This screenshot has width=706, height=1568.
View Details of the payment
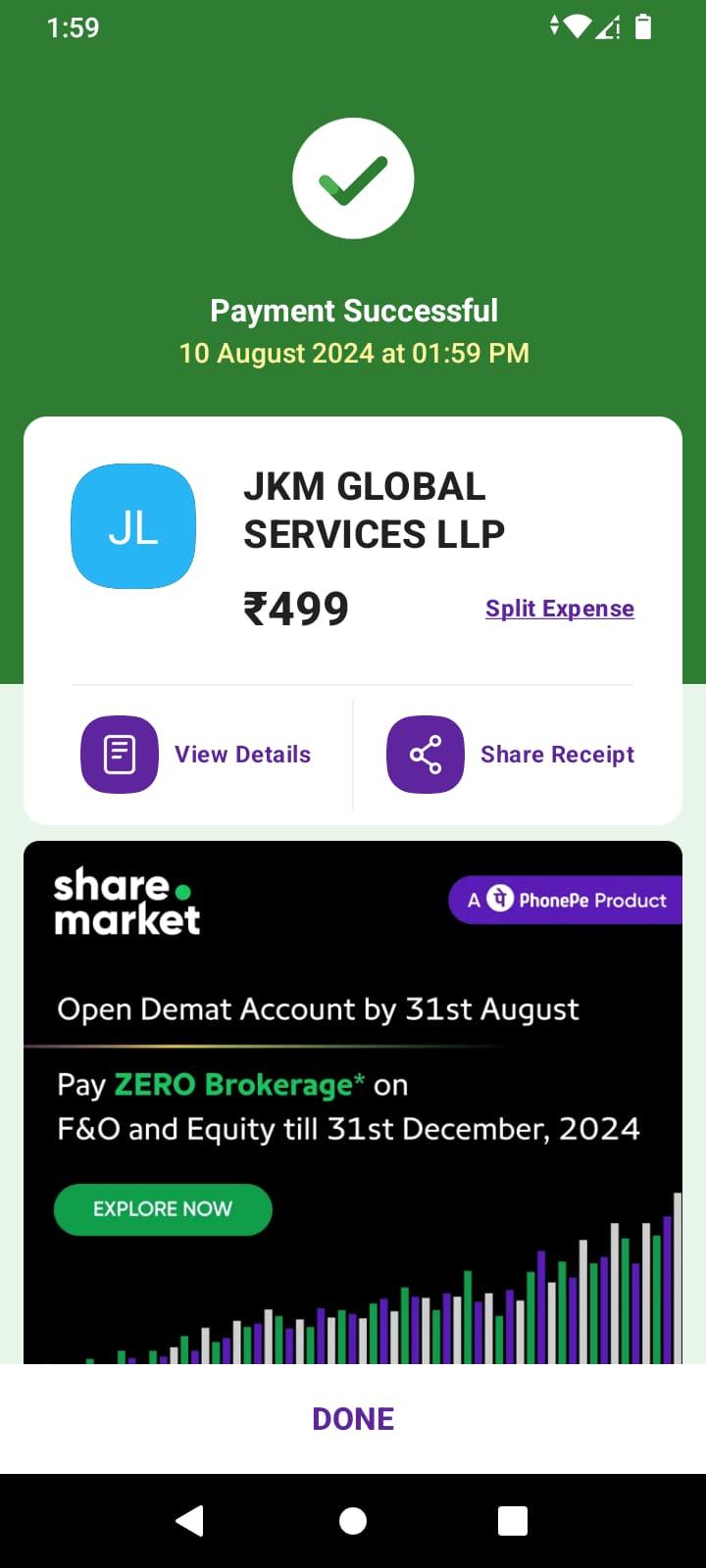coord(196,755)
